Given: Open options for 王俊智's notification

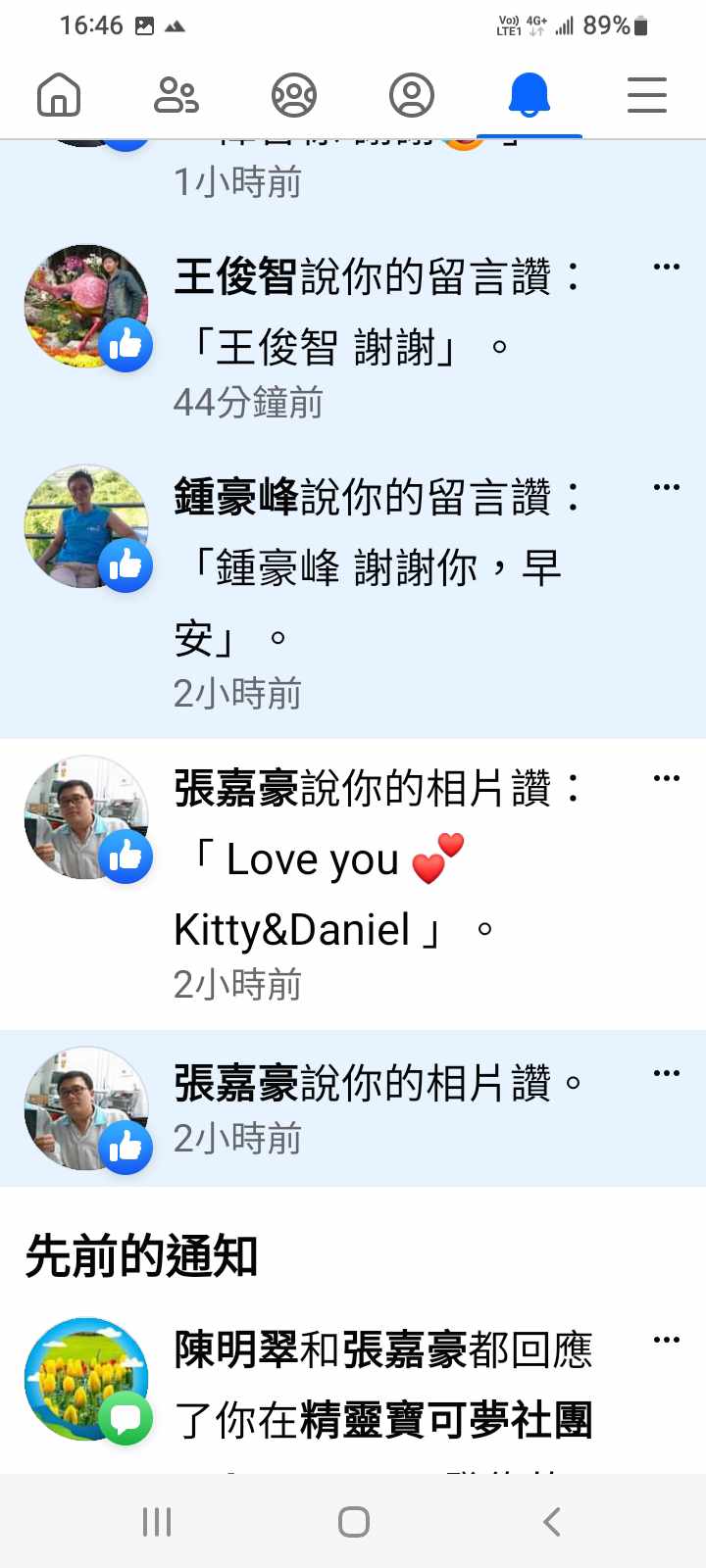Looking at the screenshot, I should [667, 267].
